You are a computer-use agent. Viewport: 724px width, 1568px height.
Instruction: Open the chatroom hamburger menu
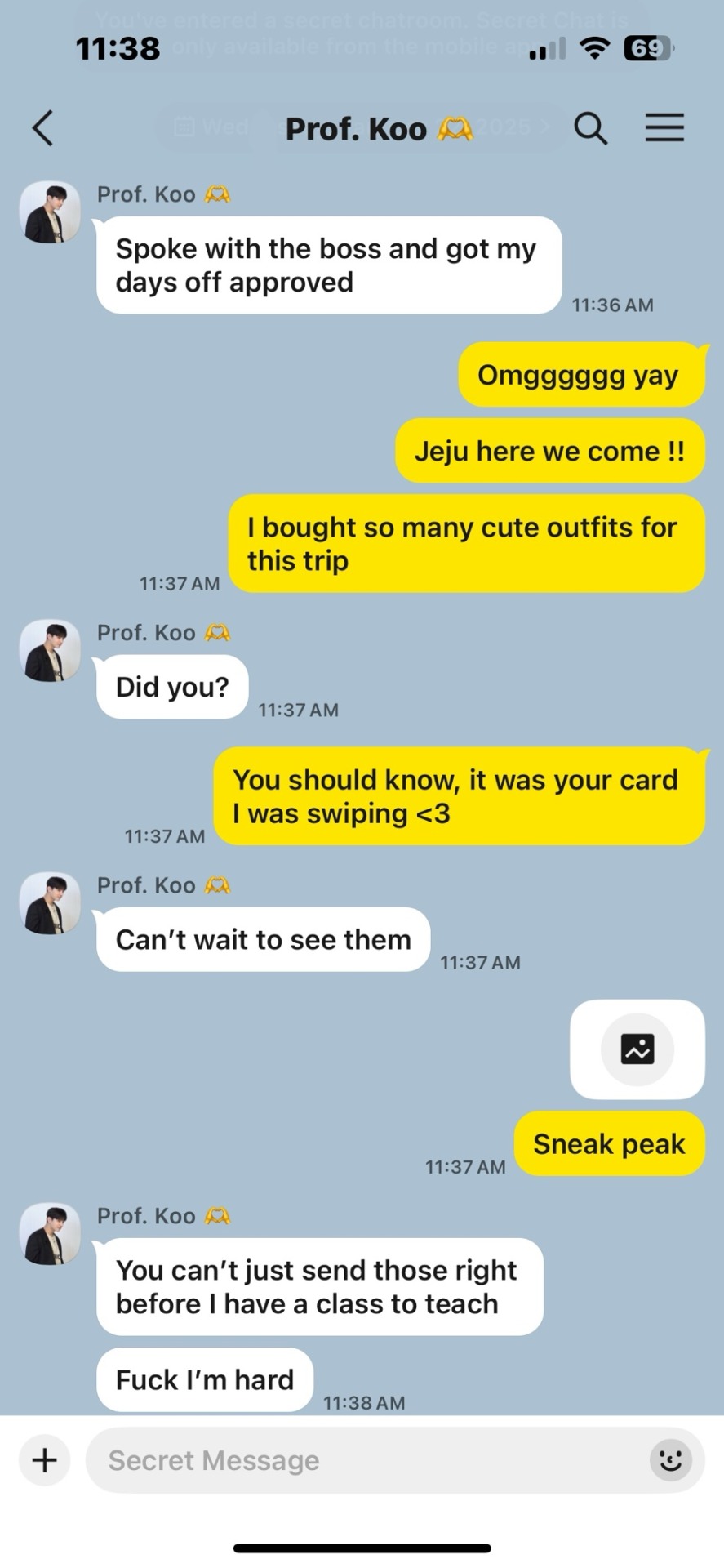(664, 128)
